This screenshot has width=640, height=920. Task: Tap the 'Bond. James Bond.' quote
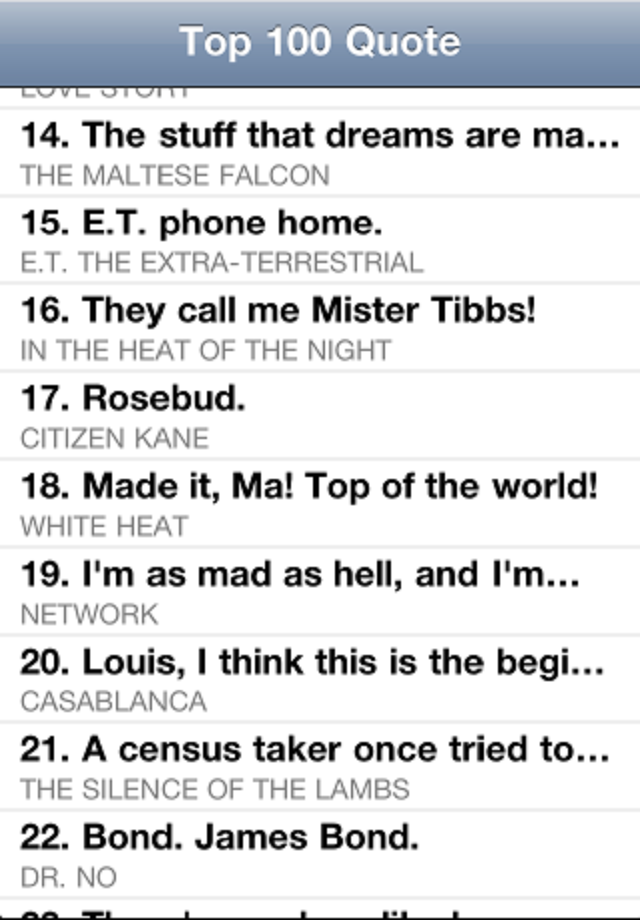point(320,854)
